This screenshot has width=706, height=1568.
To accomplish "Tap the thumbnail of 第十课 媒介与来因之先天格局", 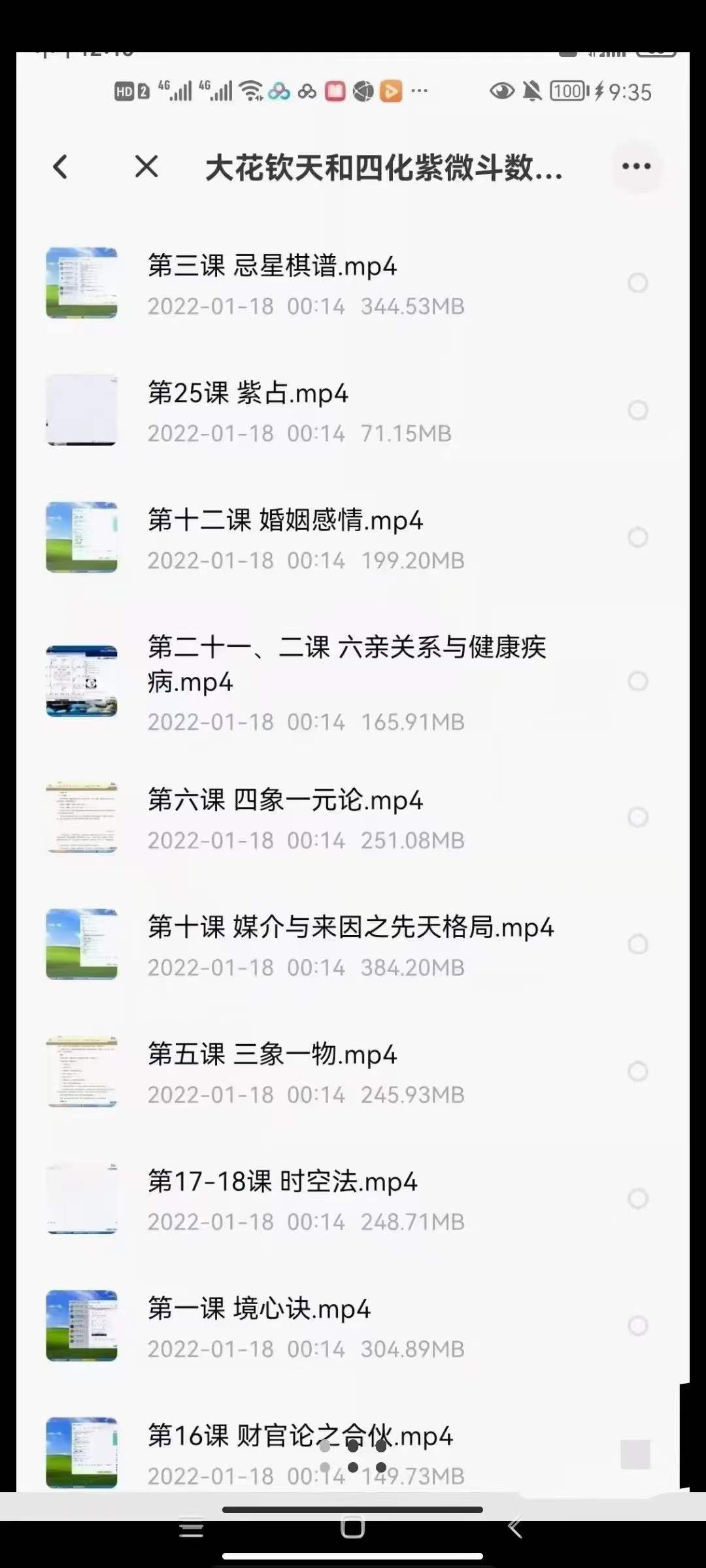I will point(81,945).
